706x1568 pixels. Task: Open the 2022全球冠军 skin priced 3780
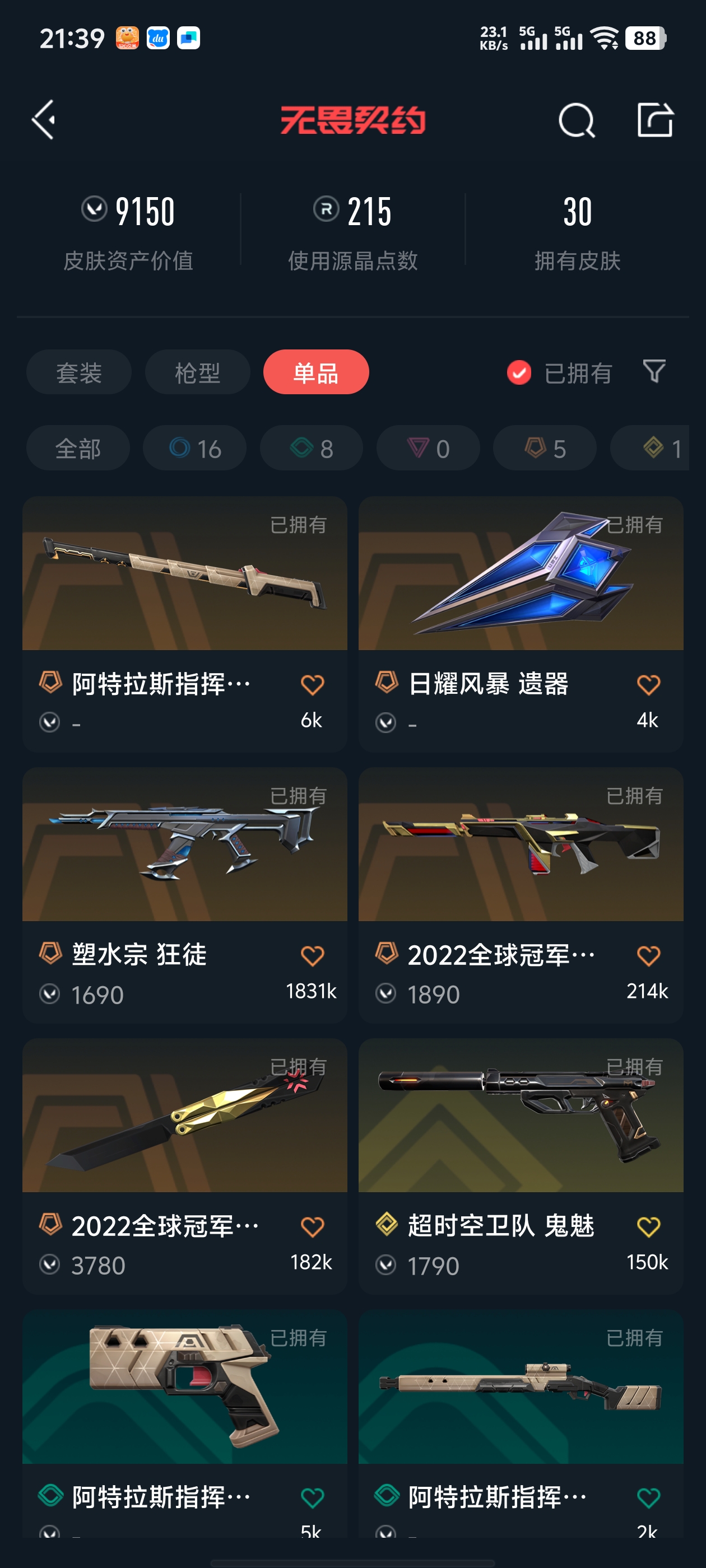tap(184, 1116)
